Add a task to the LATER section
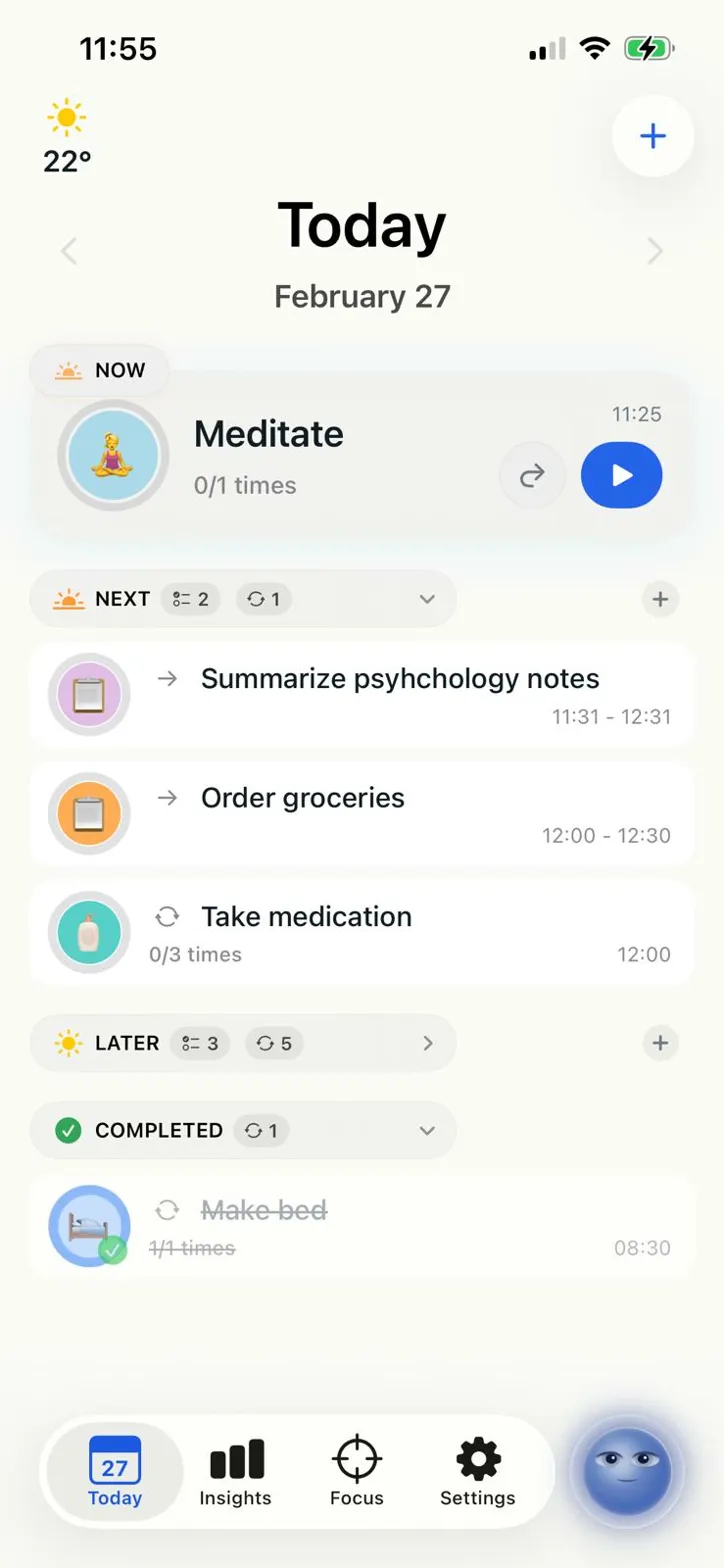This screenshot has width=724, height=1568. [x=659, y=1043]
